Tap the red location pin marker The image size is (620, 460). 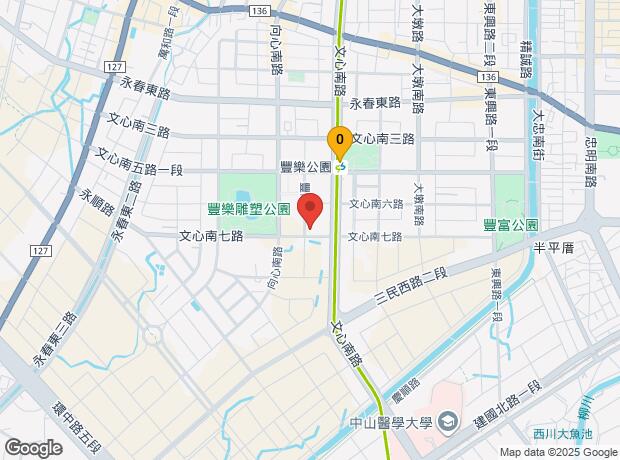point(310,210)
